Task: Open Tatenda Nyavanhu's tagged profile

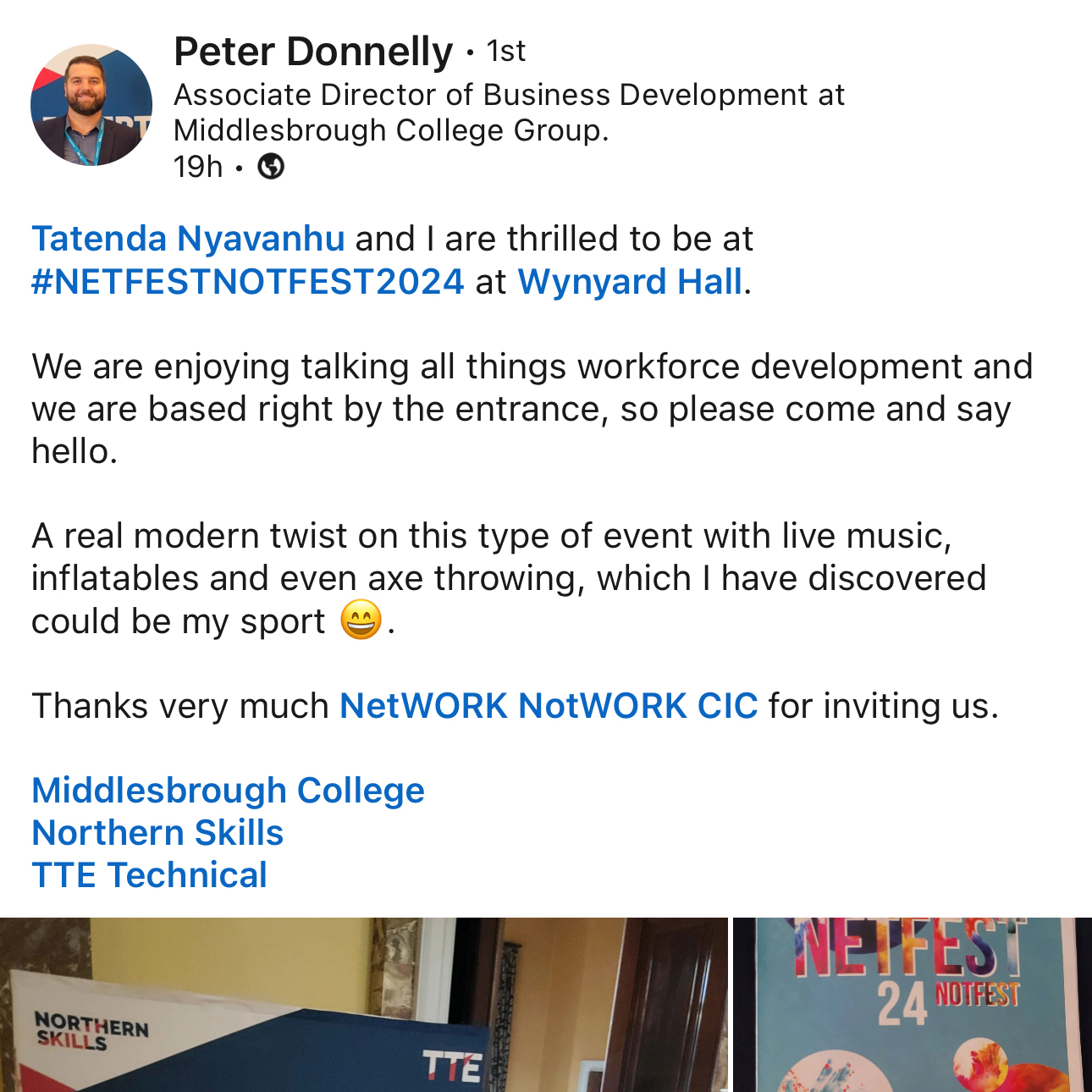Action: pos(188,239)
